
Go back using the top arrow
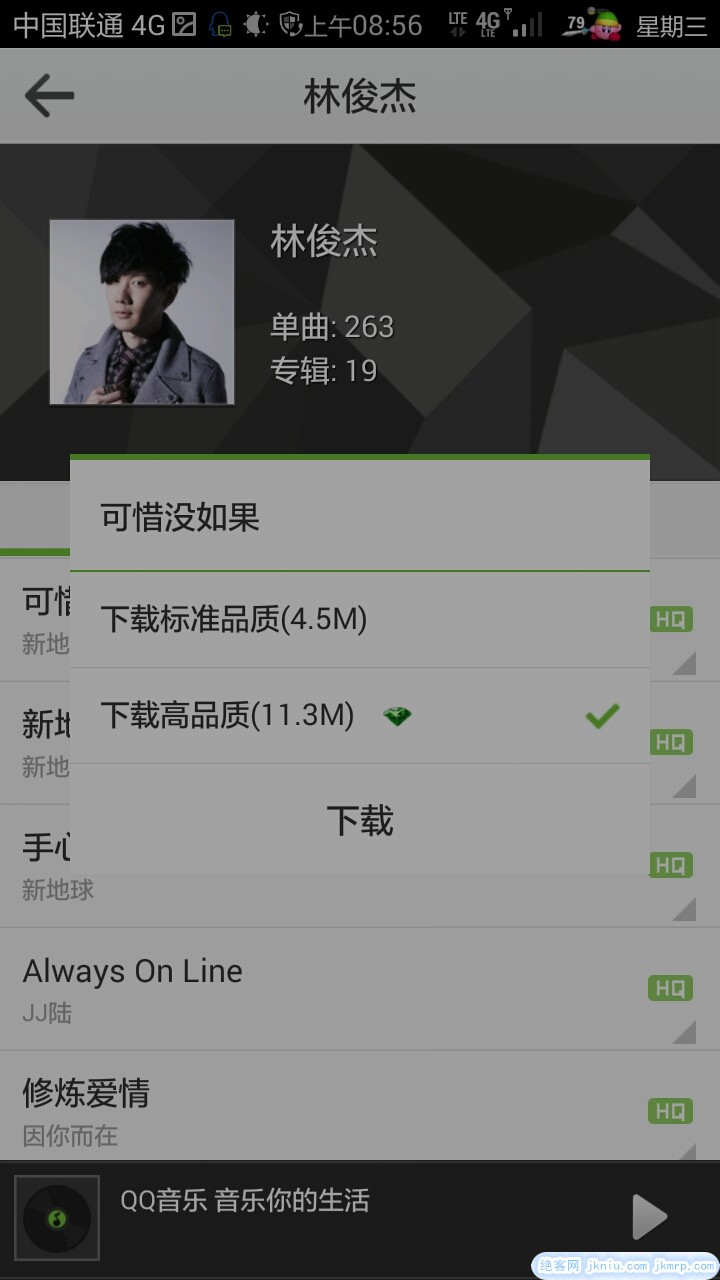click(x=50, y=96)
